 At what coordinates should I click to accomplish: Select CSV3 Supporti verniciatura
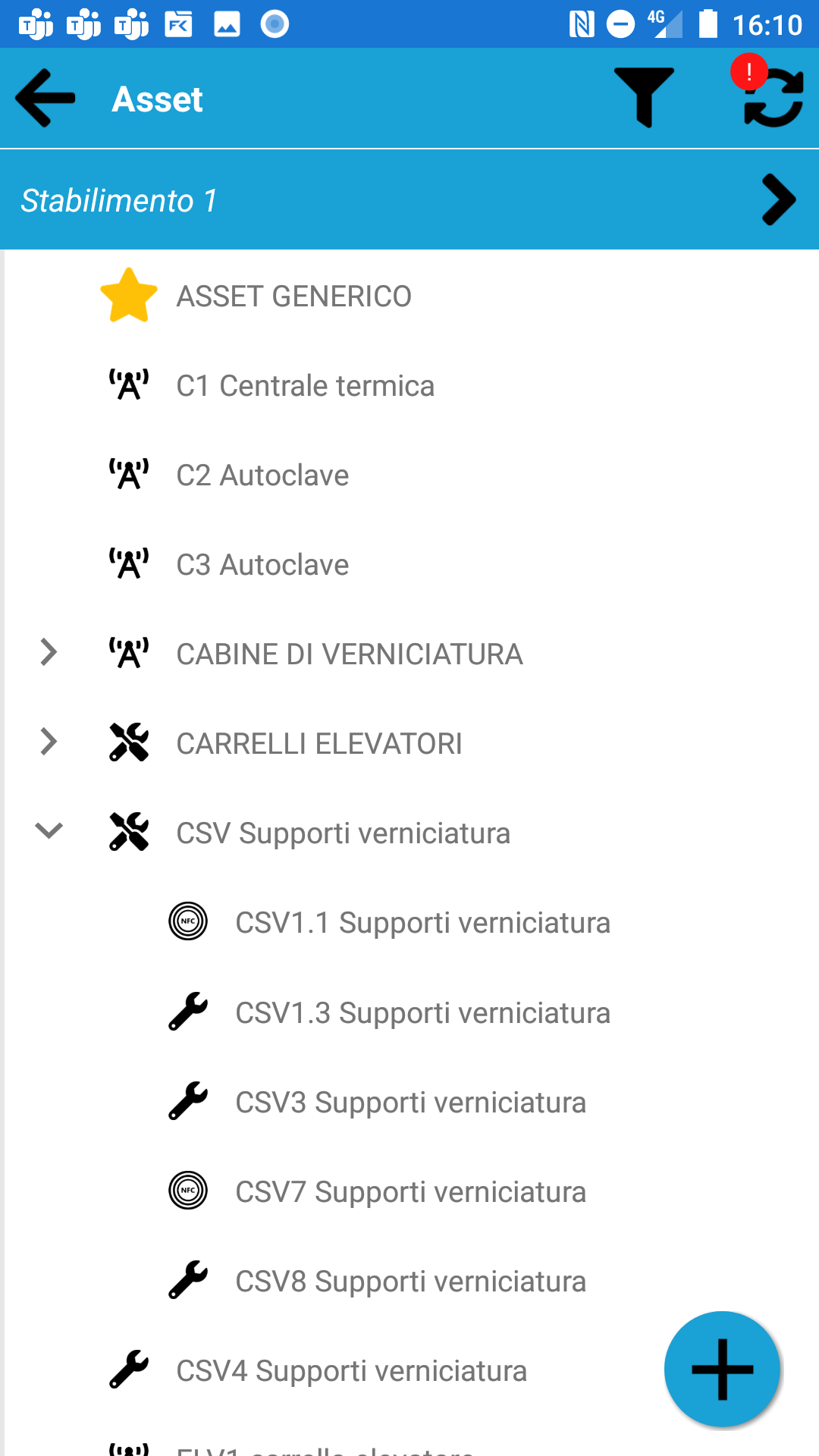click(409, 1102)
